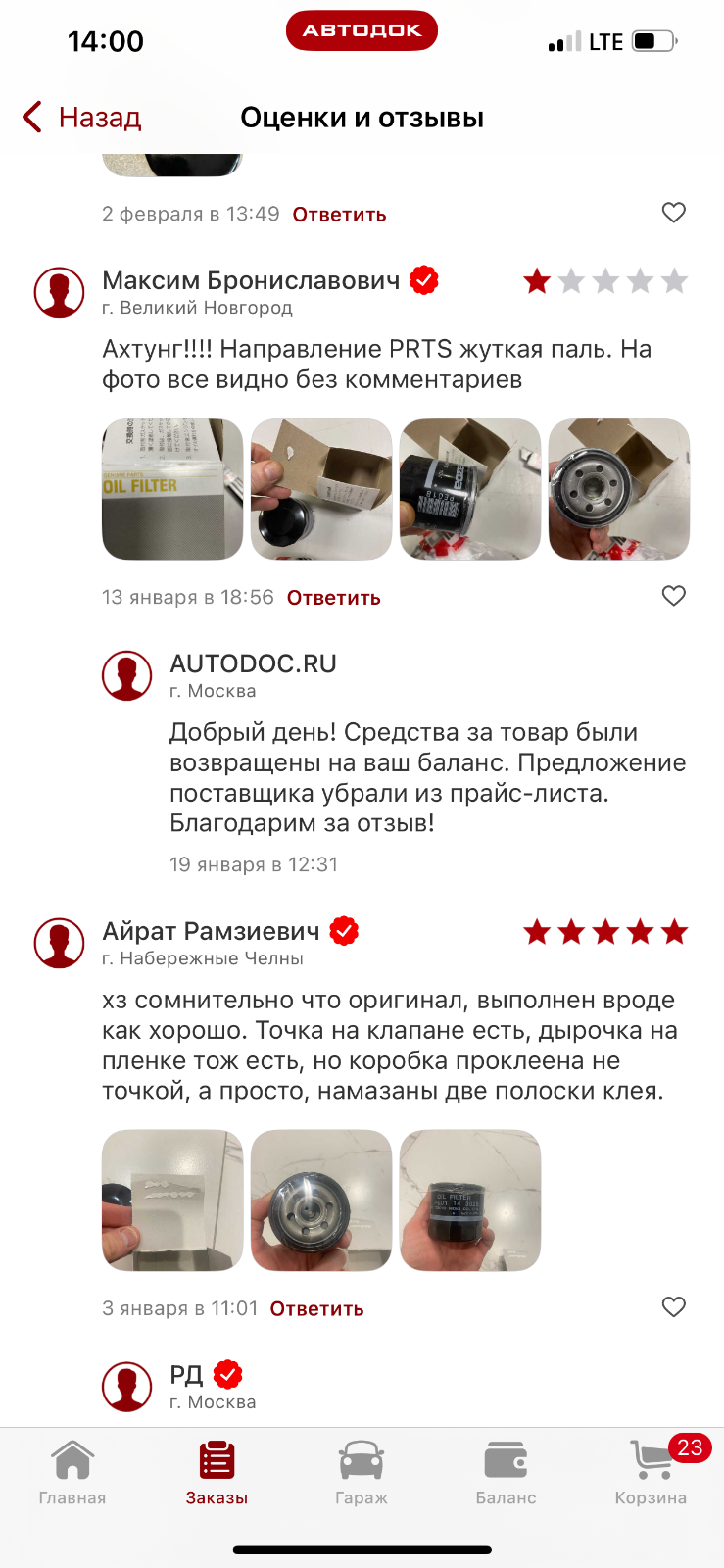Image resolution: width=724 pixels, height=1568 pixels.
Task: Reply to the 2 февраля review
Action: [x=339, y=215]
